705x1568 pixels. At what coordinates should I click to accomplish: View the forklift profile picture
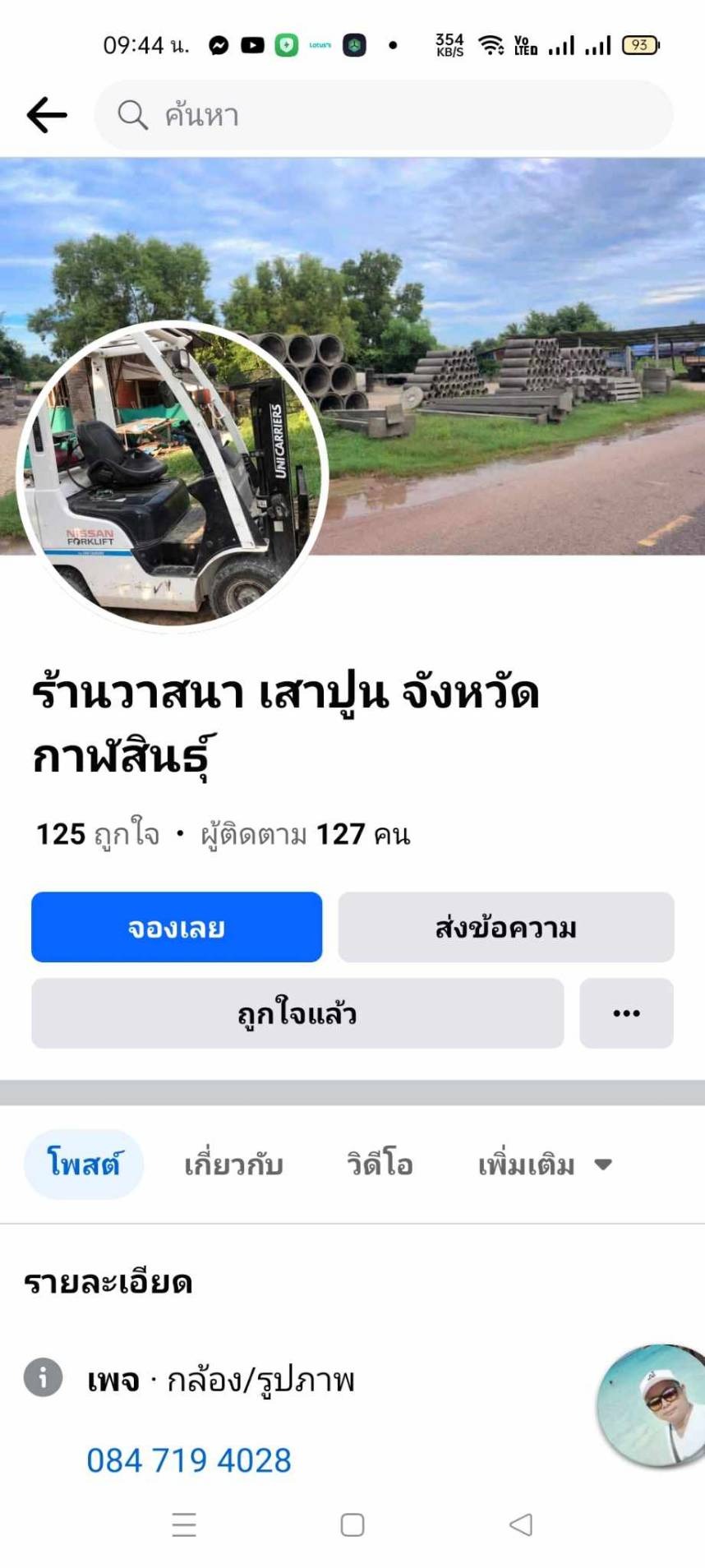click(x=173, y=477)
